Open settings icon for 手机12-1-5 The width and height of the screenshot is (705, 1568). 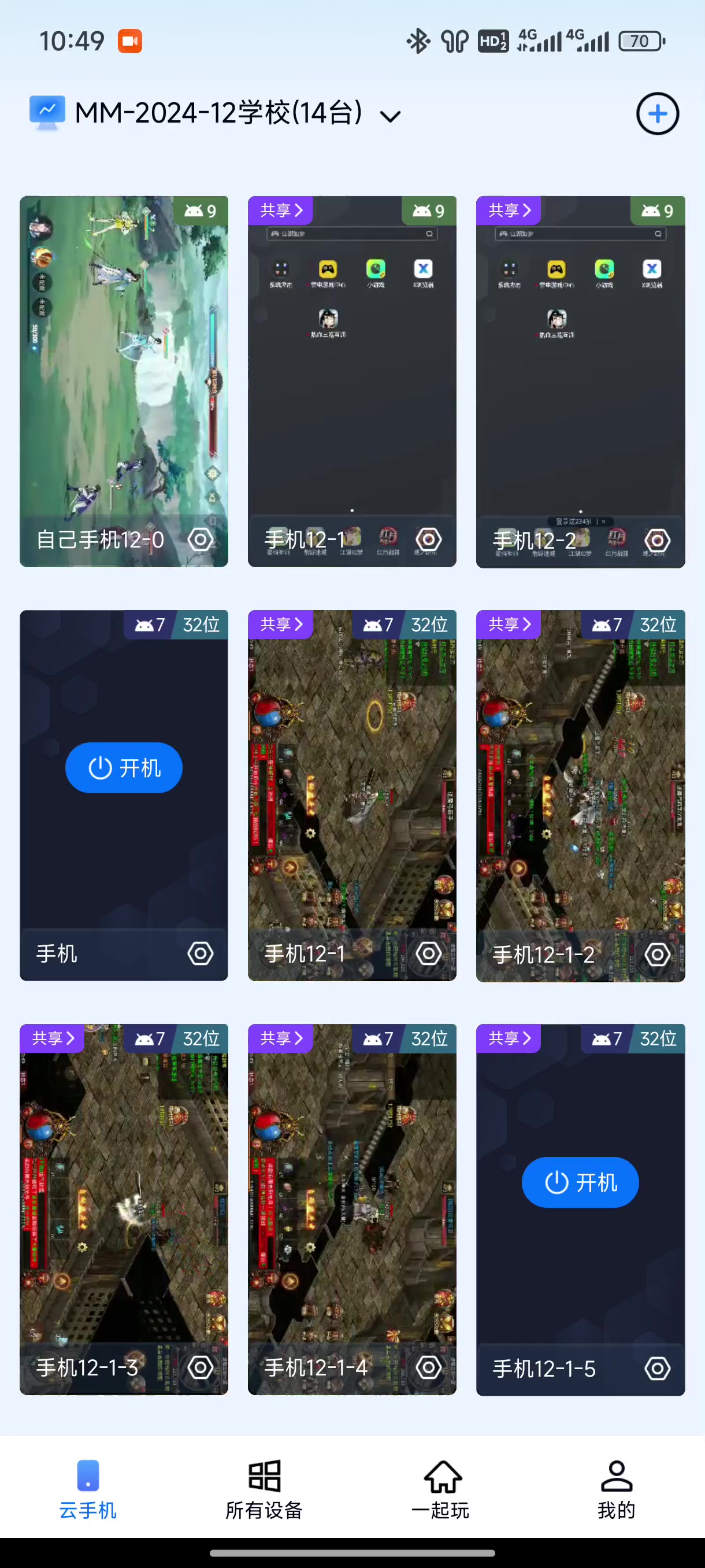click(x=657, y=1369)
